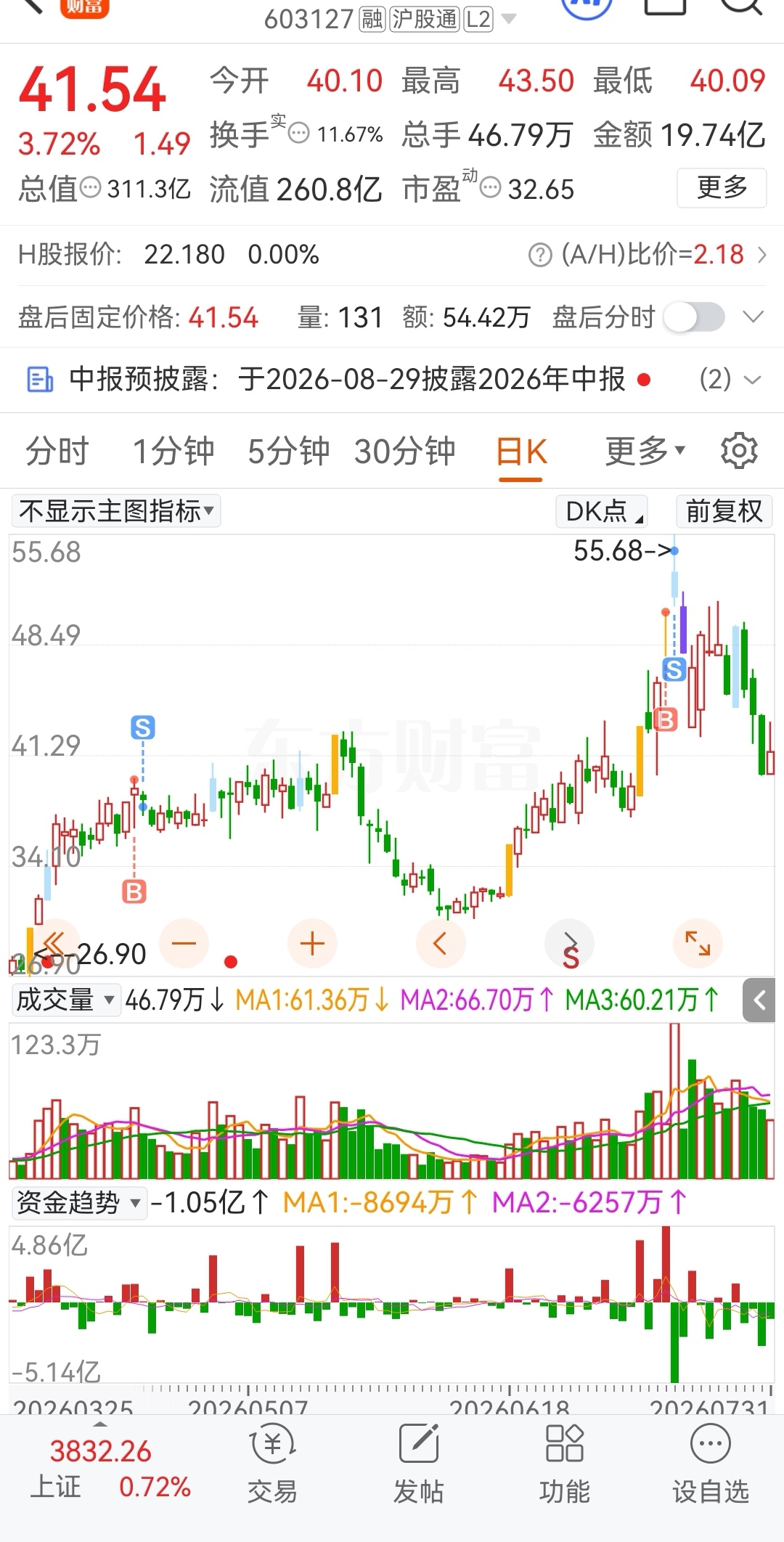Toggle the 盘后分时 switch
The image size is (784, 1542).
coord(695,317)
